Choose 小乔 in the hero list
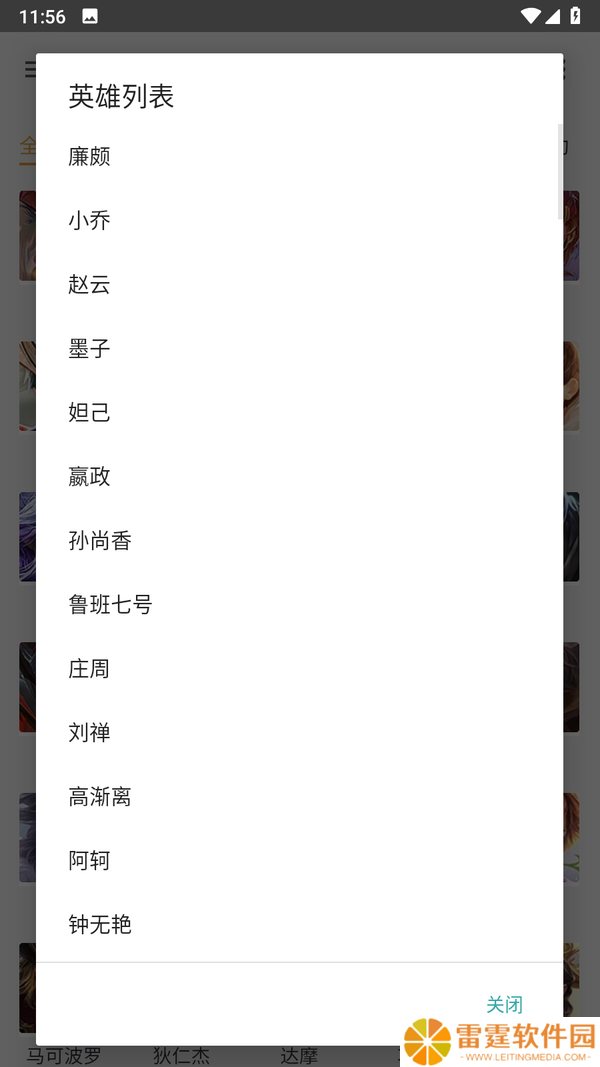The height and width of the screenshot is (1067, 600). (299, 220)
